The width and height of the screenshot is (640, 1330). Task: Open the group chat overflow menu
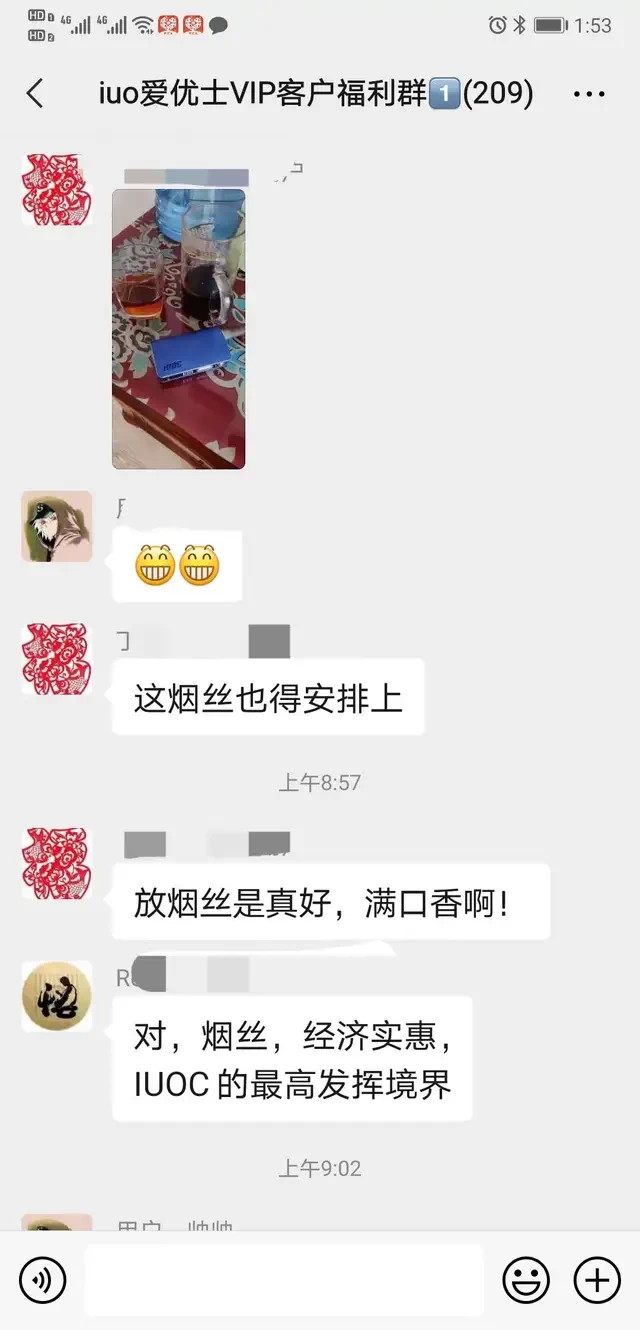[589, 94]
